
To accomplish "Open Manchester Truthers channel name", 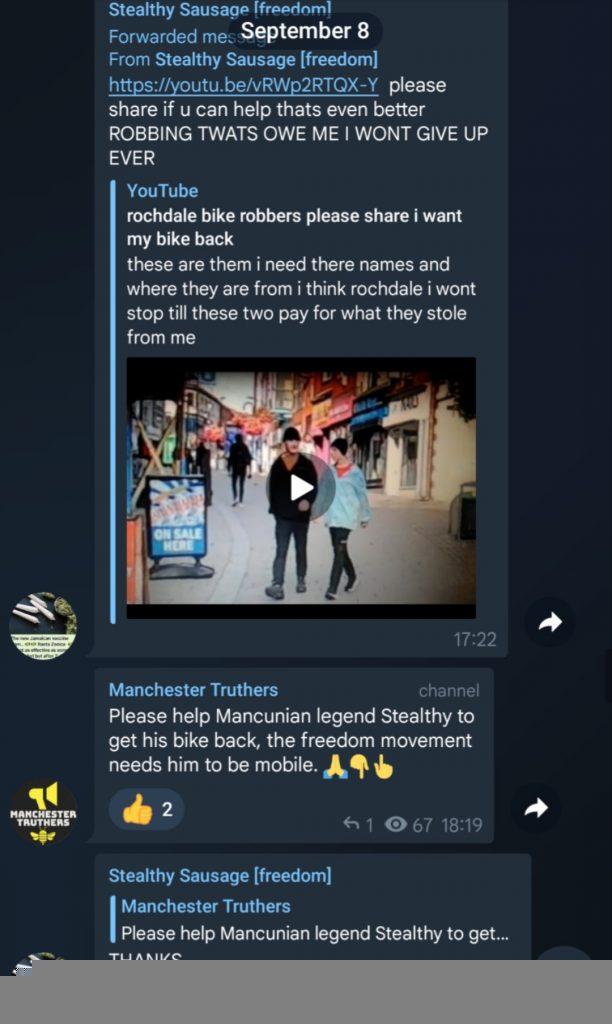I will [193, 690].
